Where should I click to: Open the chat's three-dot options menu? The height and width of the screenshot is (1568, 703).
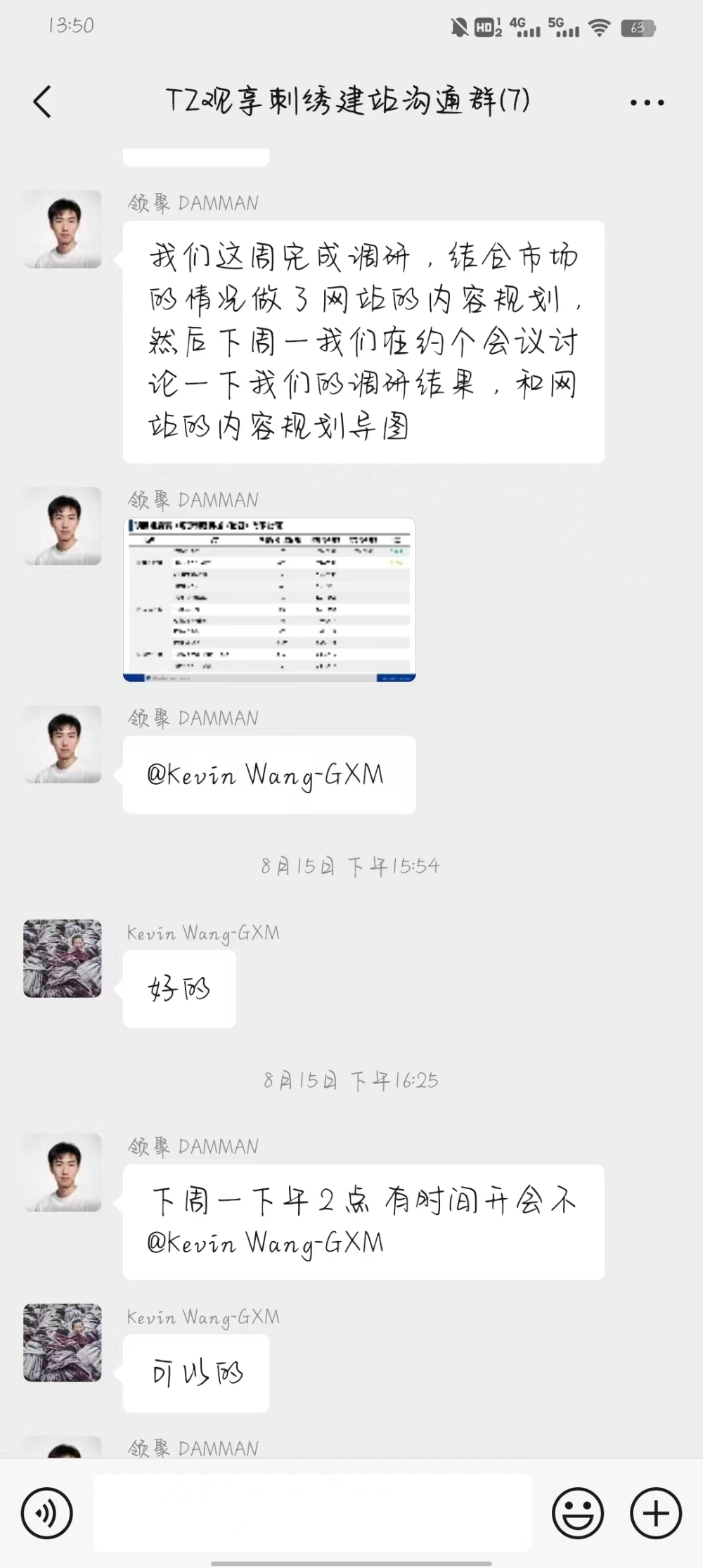[x=647, y=103]
